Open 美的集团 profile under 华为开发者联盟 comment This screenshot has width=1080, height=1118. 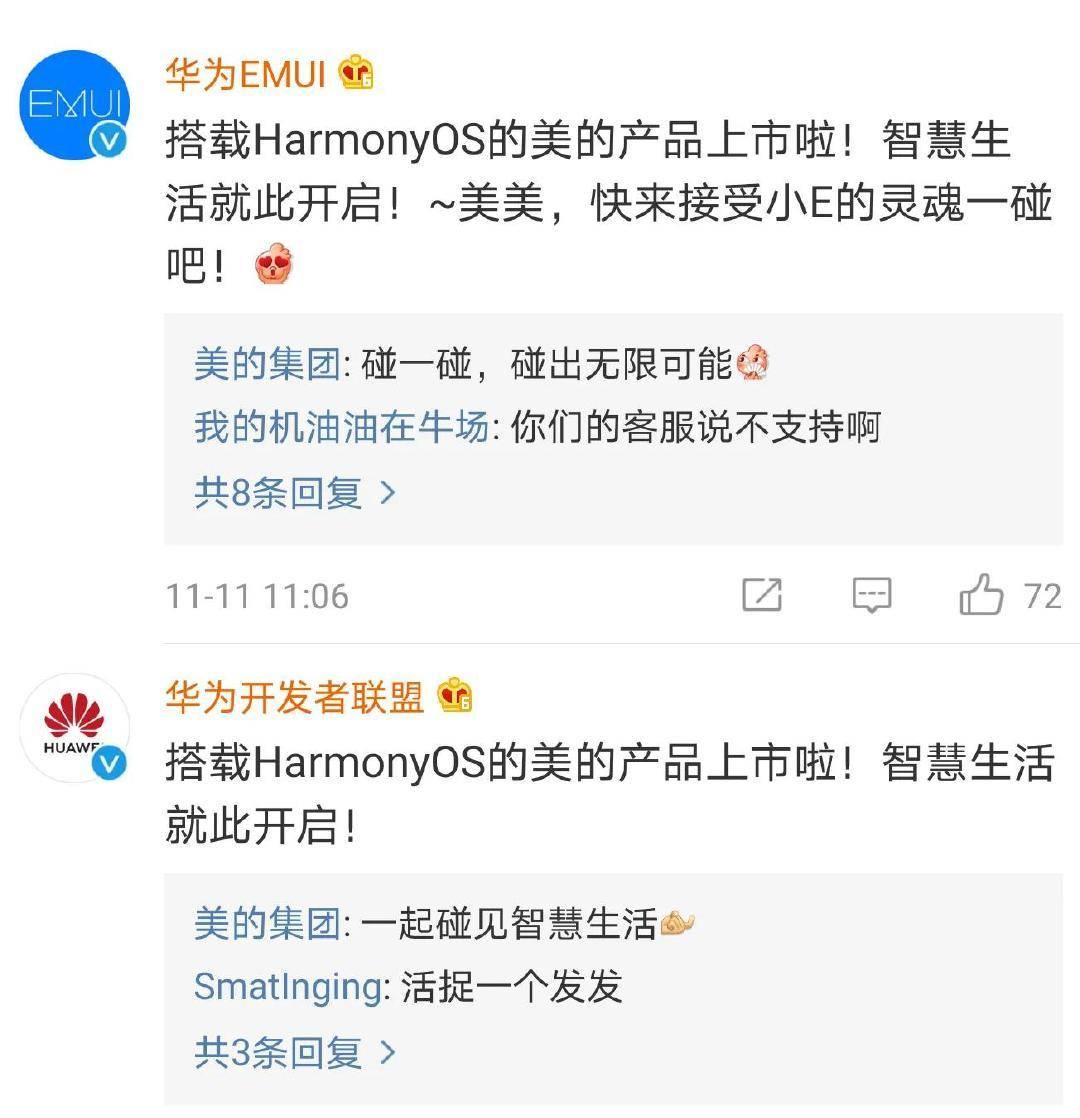[267, 924]
